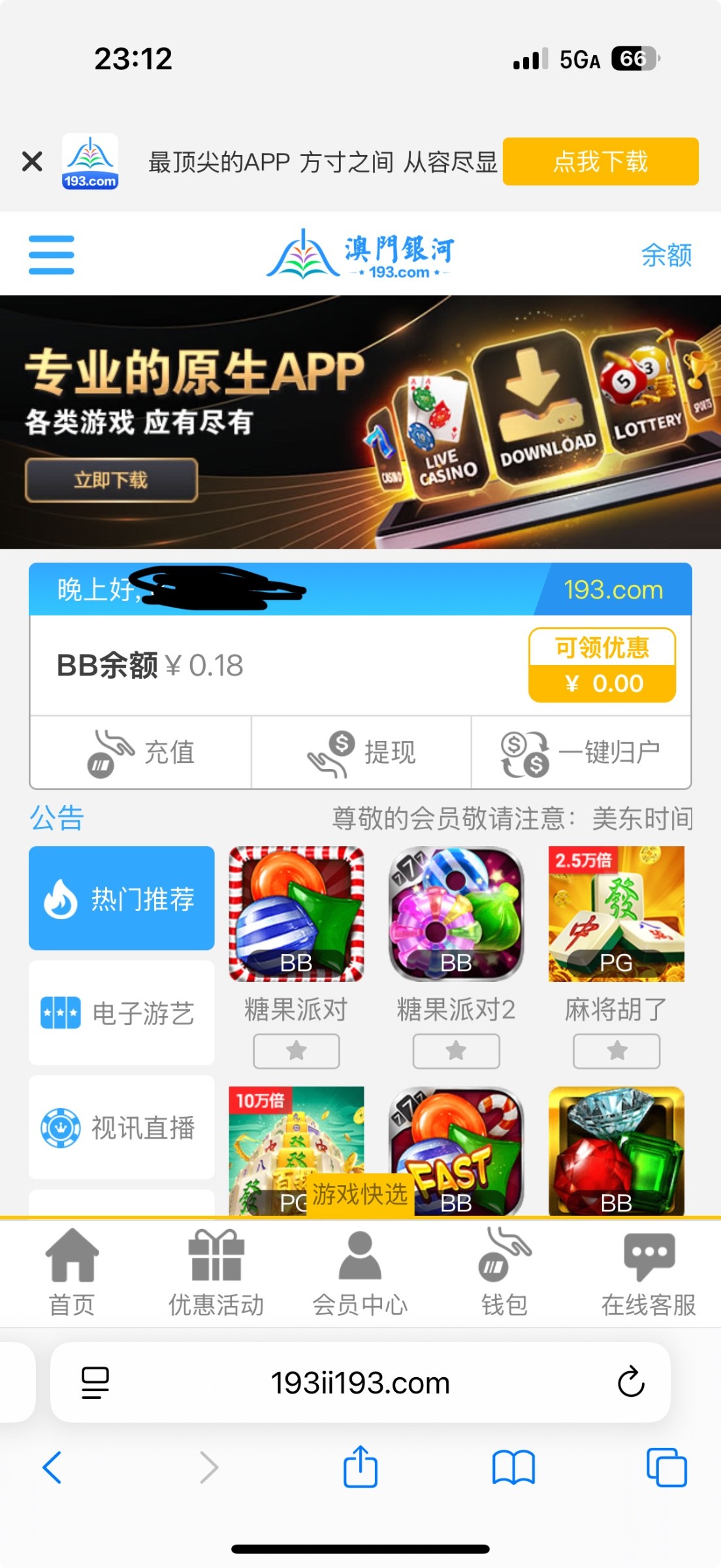This screenshot has height=1568, width=721.
Task: Reload the page in the browser
Action: coord(631,1381)
